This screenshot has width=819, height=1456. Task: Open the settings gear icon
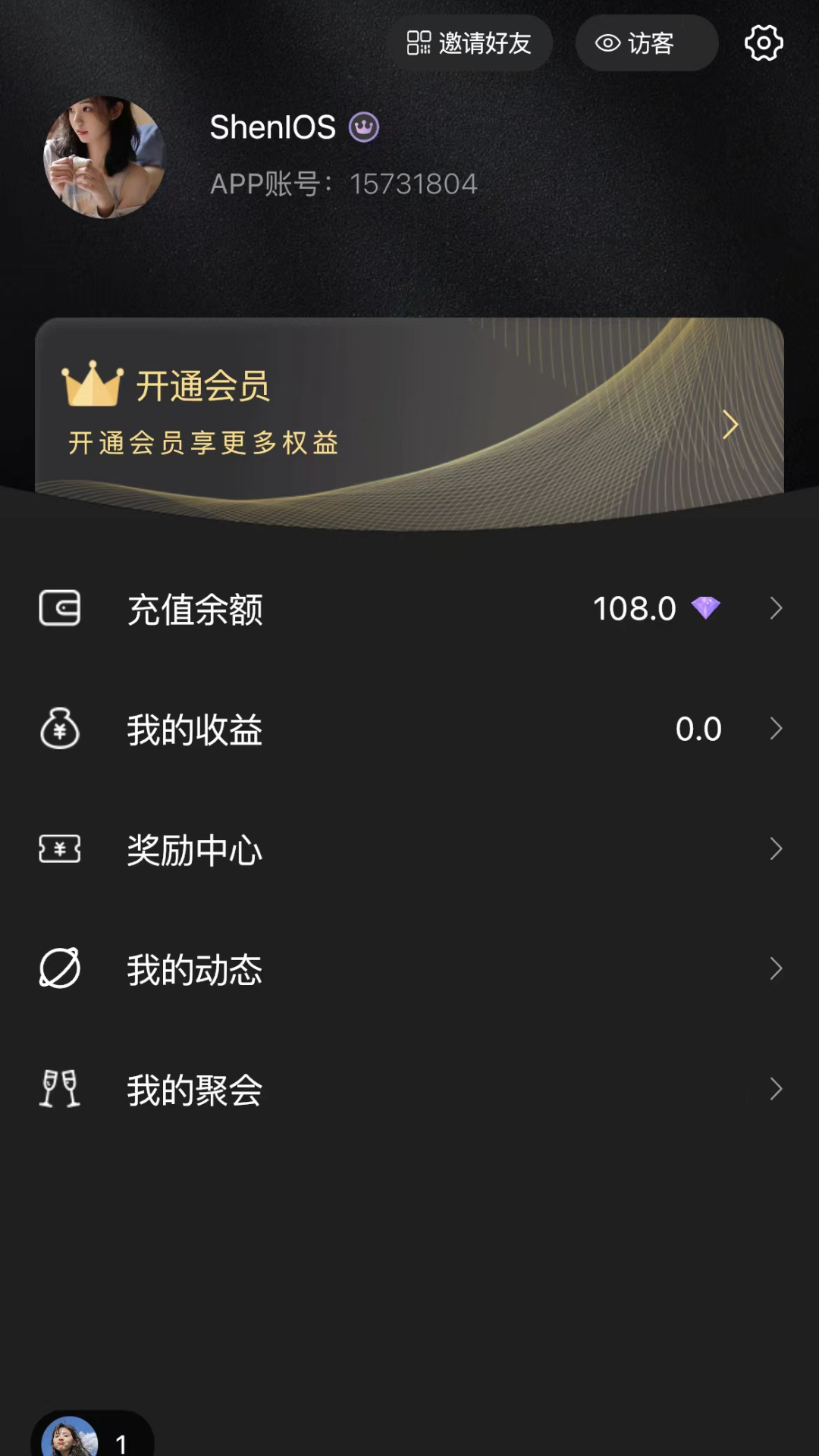click(764, 43)
